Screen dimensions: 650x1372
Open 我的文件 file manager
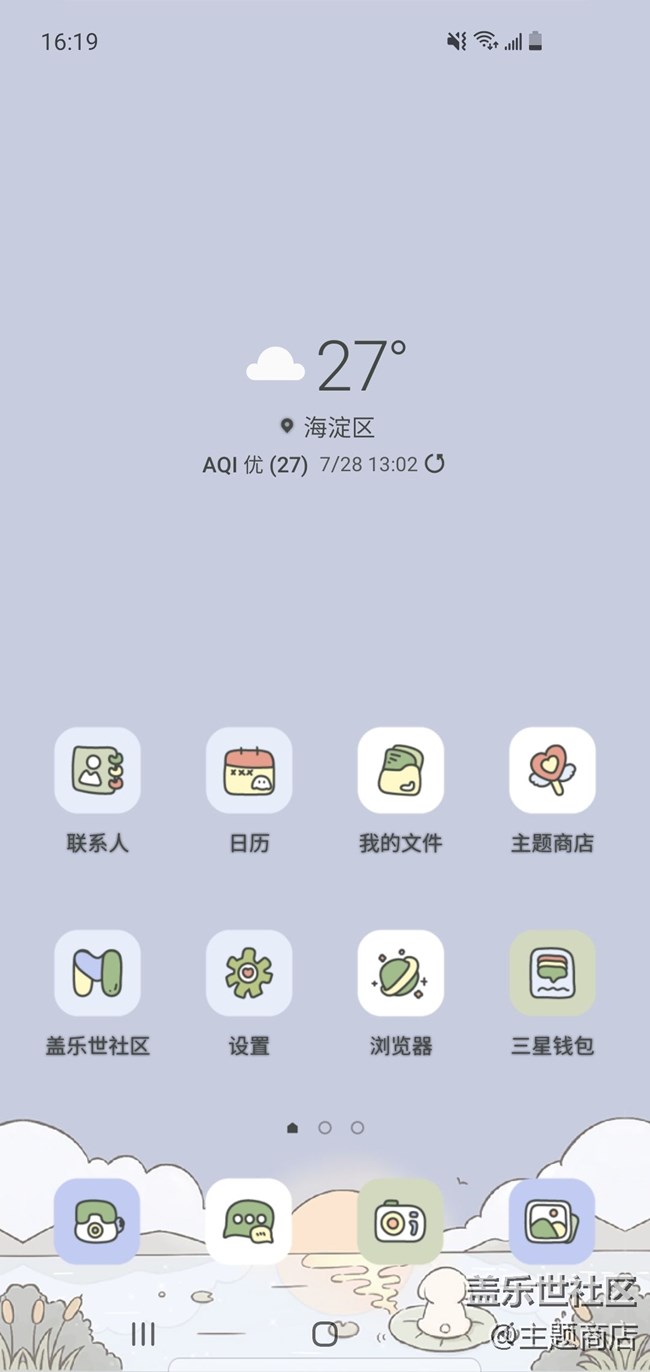(401, 770)
